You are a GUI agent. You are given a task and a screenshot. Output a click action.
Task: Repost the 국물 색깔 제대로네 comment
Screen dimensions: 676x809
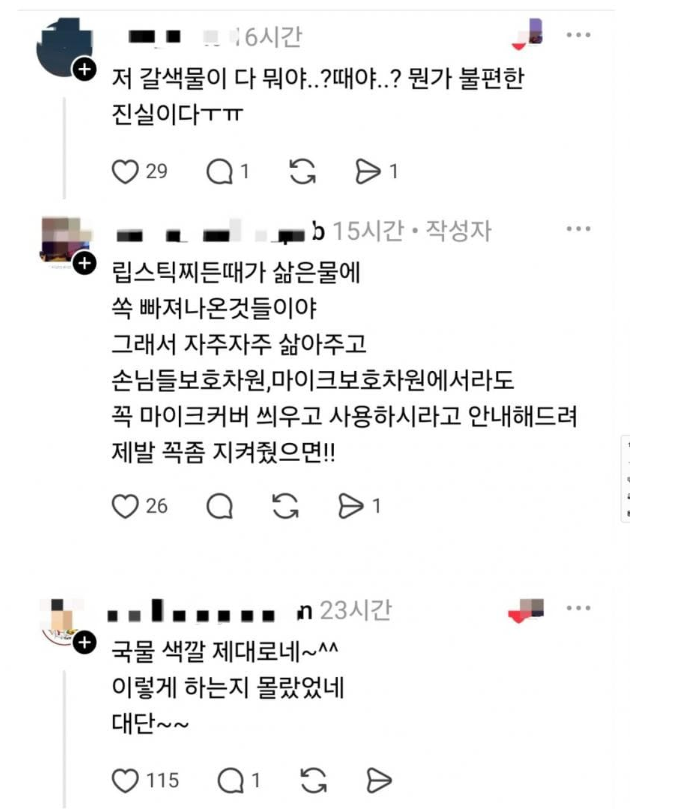(313, 780)
